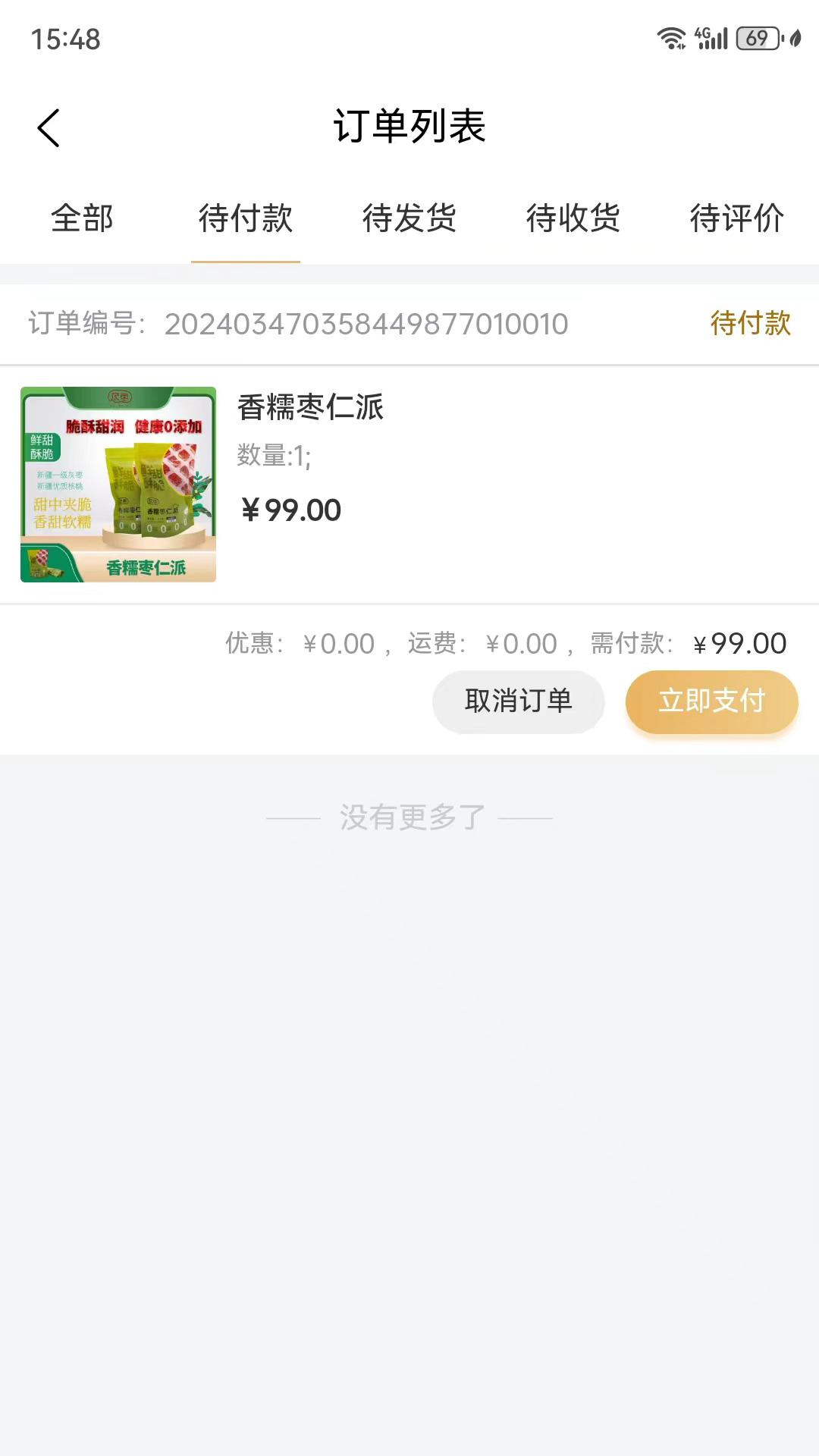819x1456 pixels.
Task: Tap the Wi-Fi icon in status bar
Action: (672, 36)
